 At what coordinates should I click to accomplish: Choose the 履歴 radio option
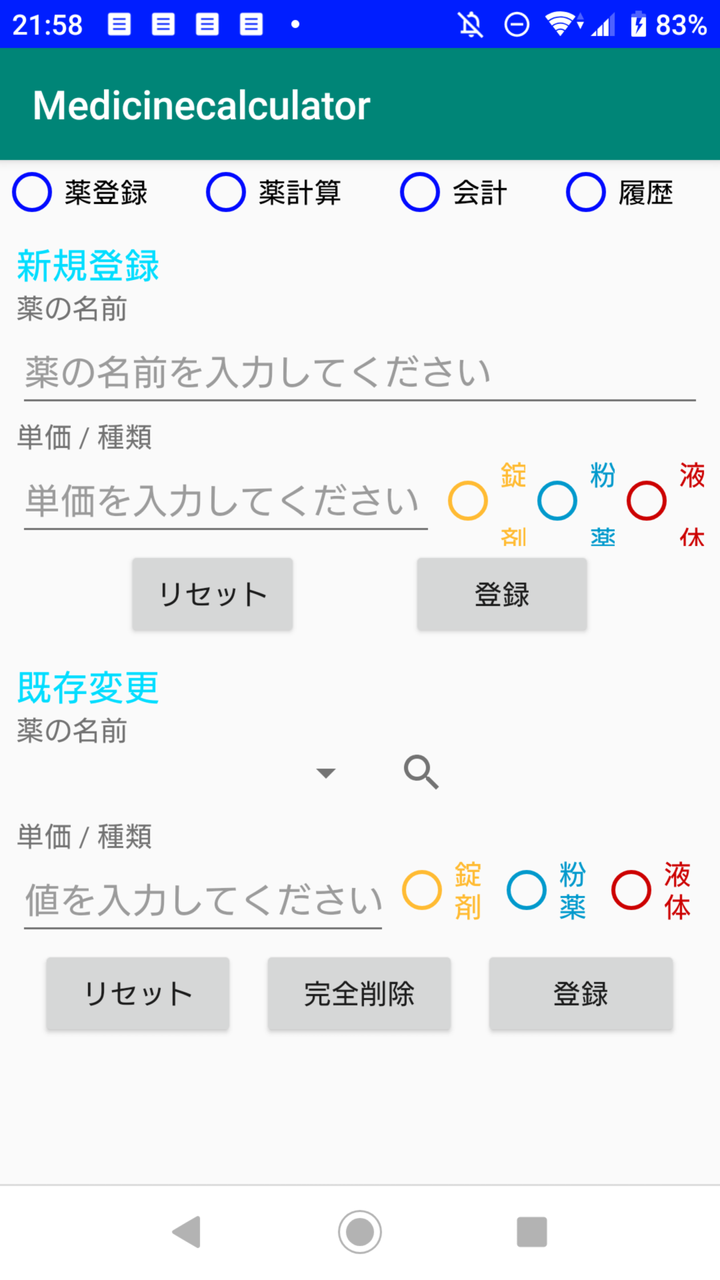(x=586, y=192)
